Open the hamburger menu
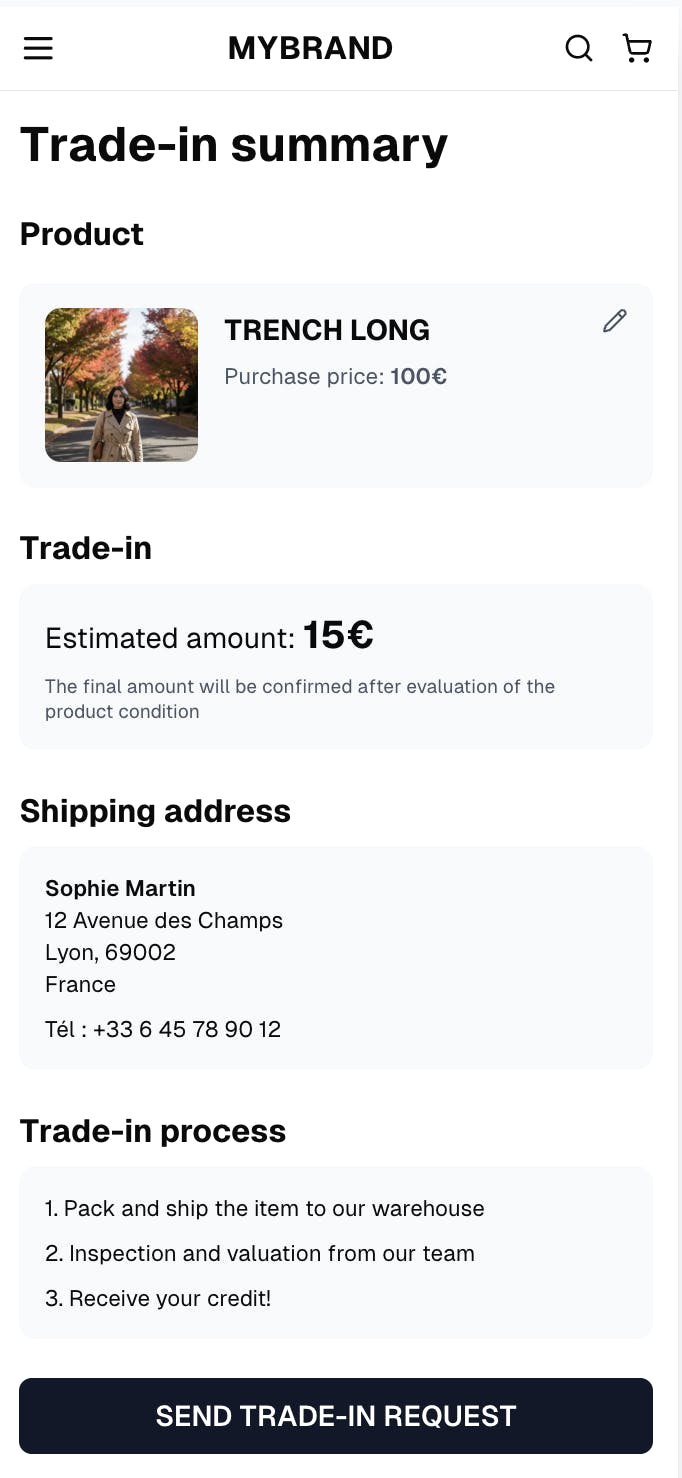 coord(38,48)
